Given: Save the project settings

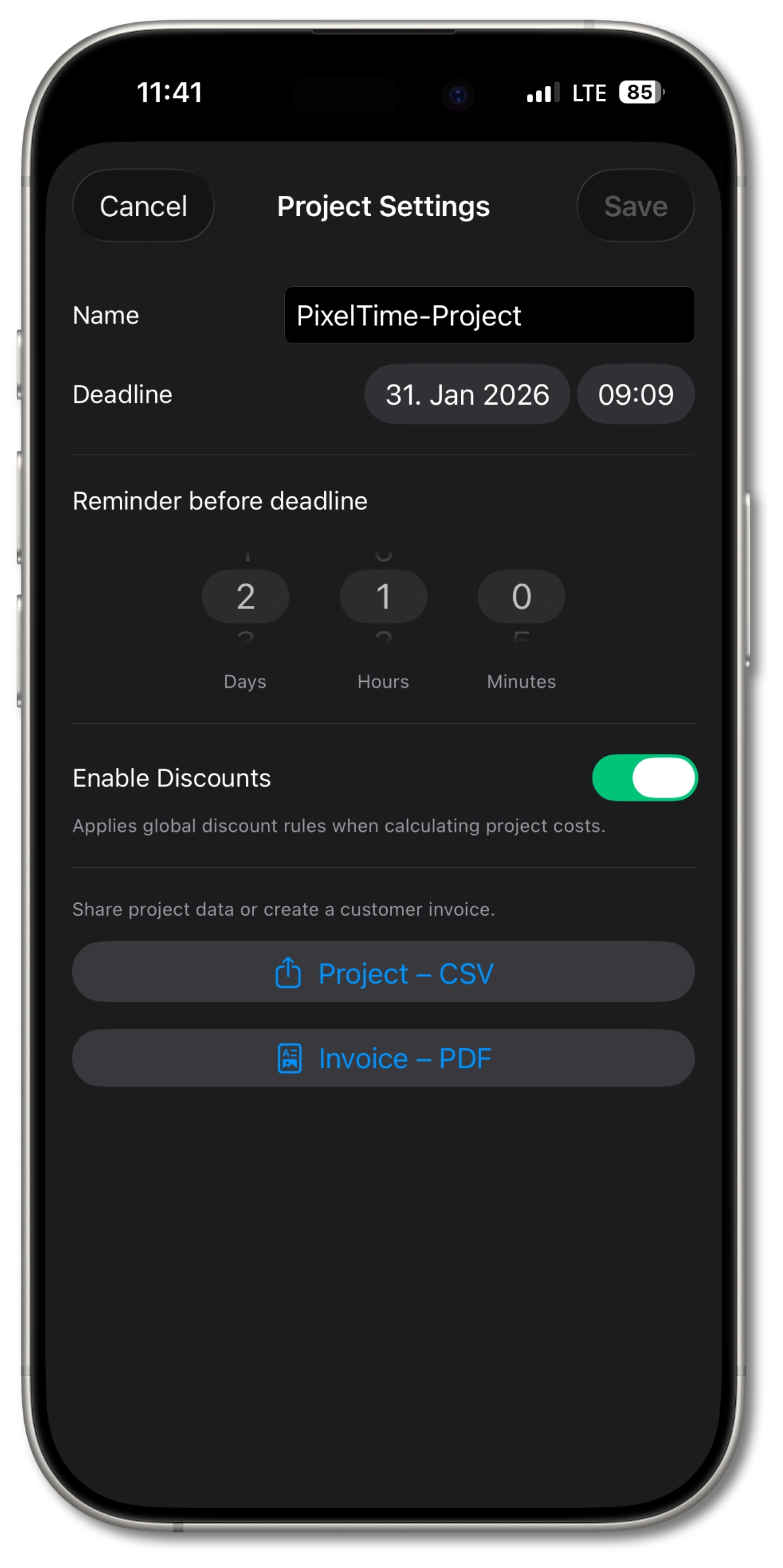Looking at the screenshot, I should pyautogui.click(x=635, y=206).
